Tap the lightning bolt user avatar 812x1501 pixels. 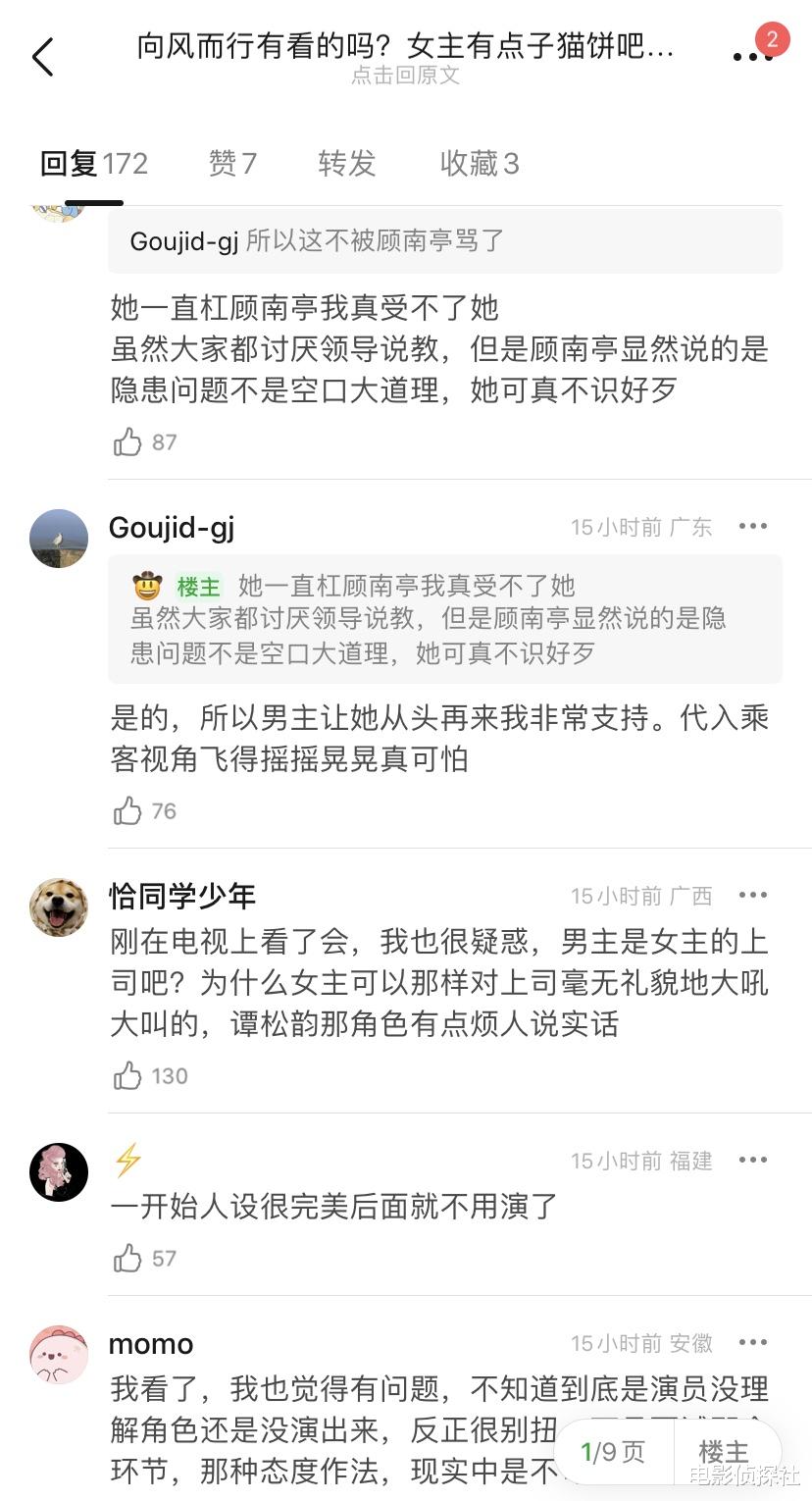(58, 1172)
